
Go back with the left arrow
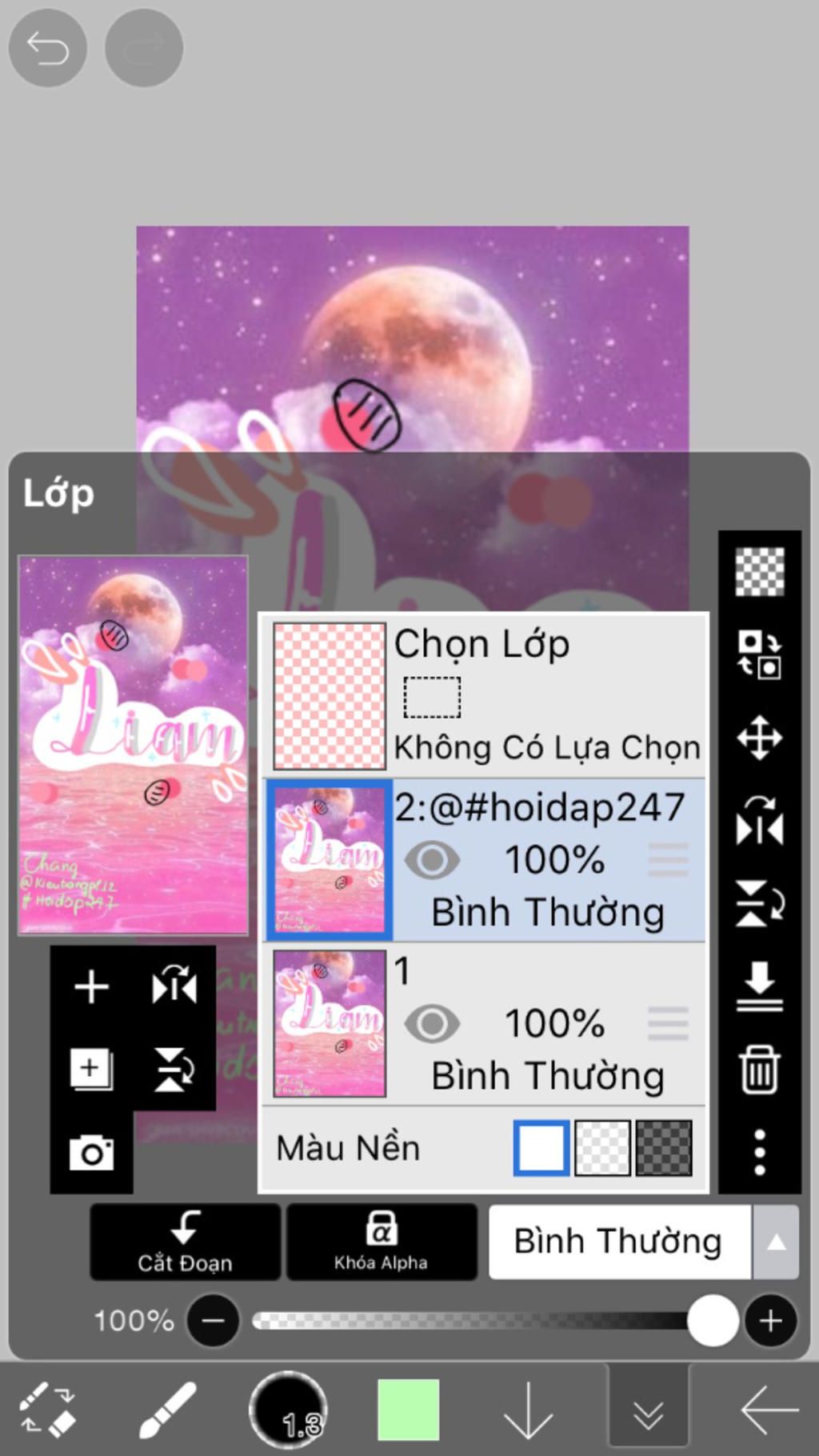(x=769, y=1410)
